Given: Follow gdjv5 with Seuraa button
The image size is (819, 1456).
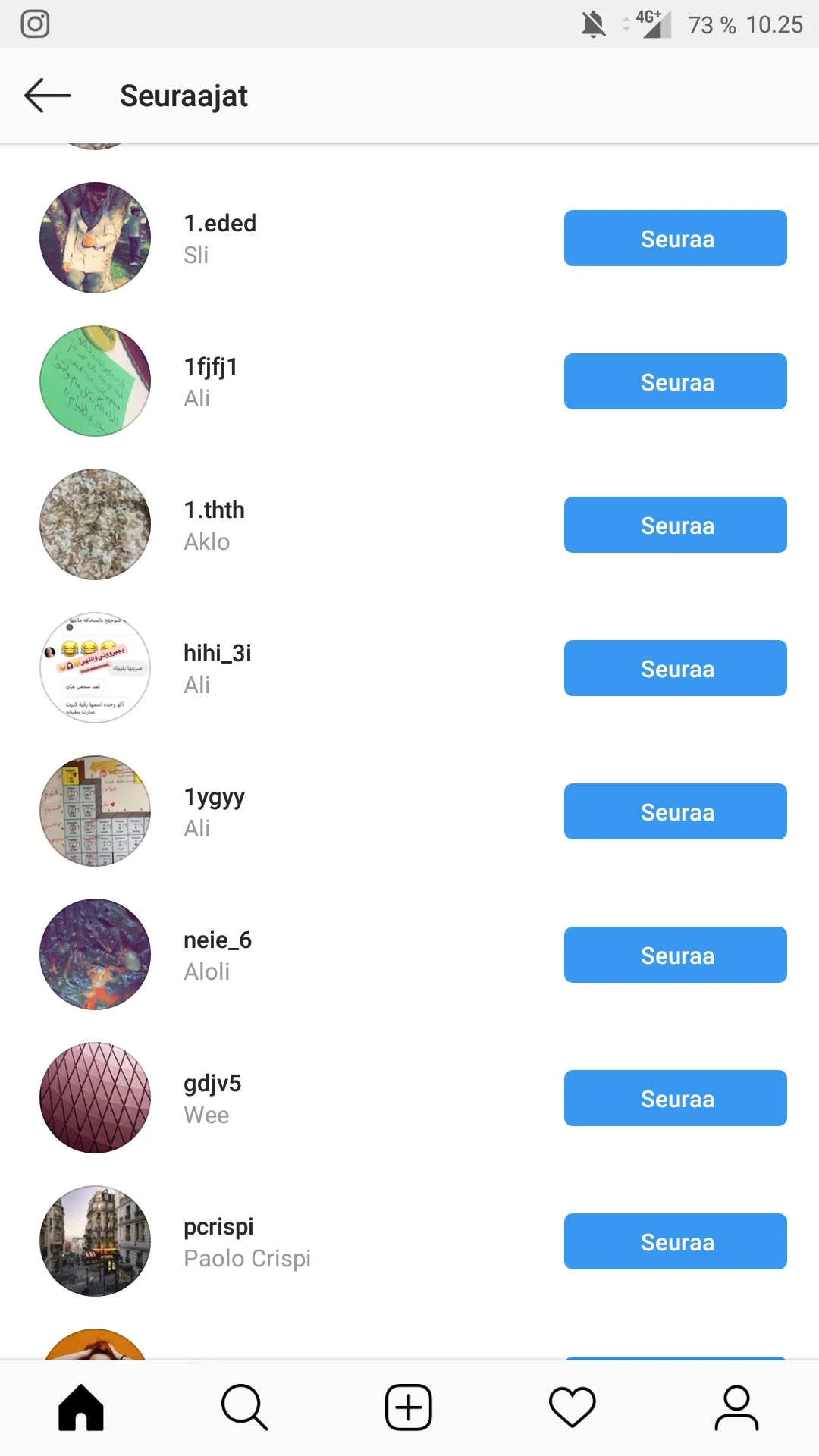Looking at the screenshot, I should pos(675,1098).
